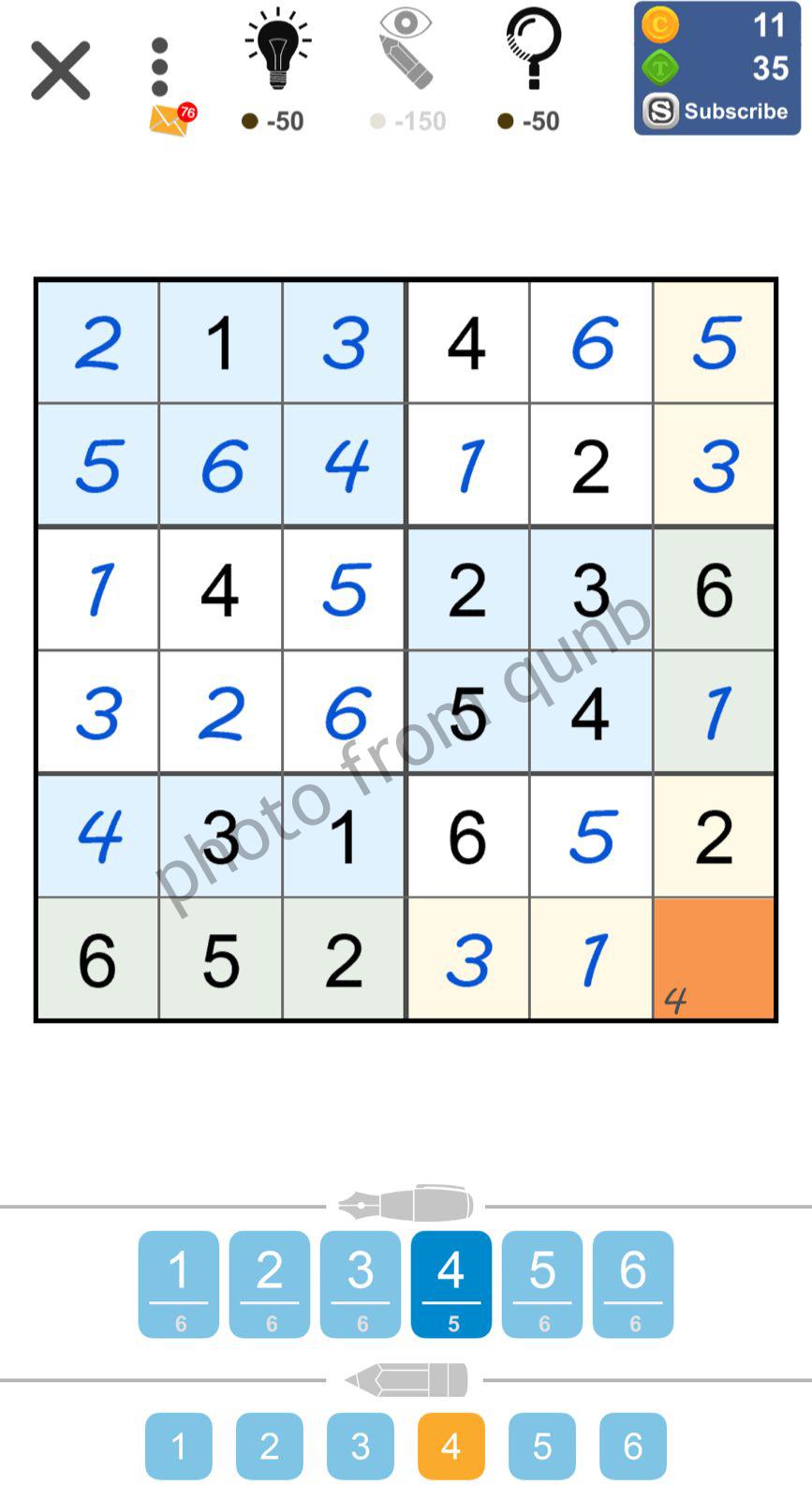Select number 2 in pencil note row
The image size is (812, 1499).
pos(269,1446)
